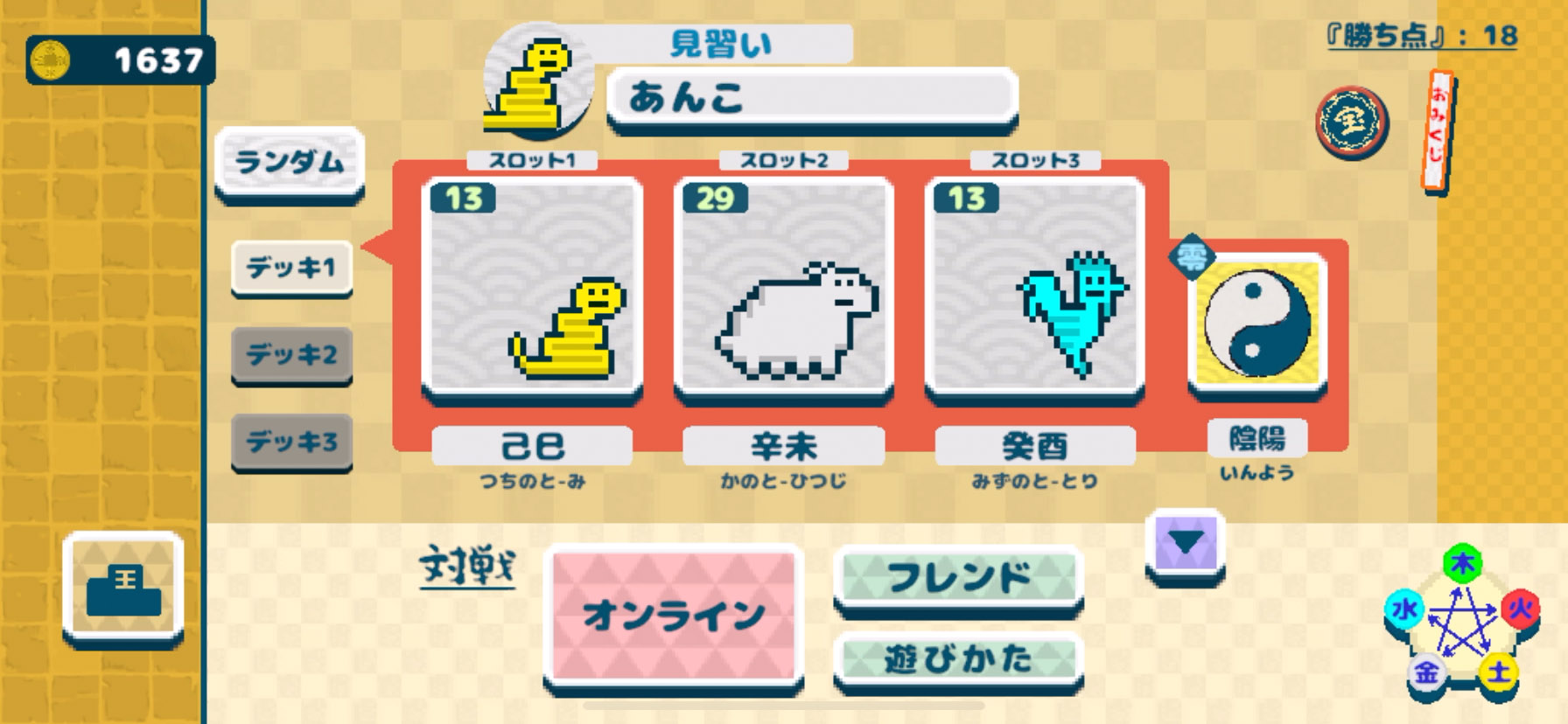Open the 宝 treasure coin icon
Image resolution: width=1568 pixels, height=724 pixels.
[1352, 122]
